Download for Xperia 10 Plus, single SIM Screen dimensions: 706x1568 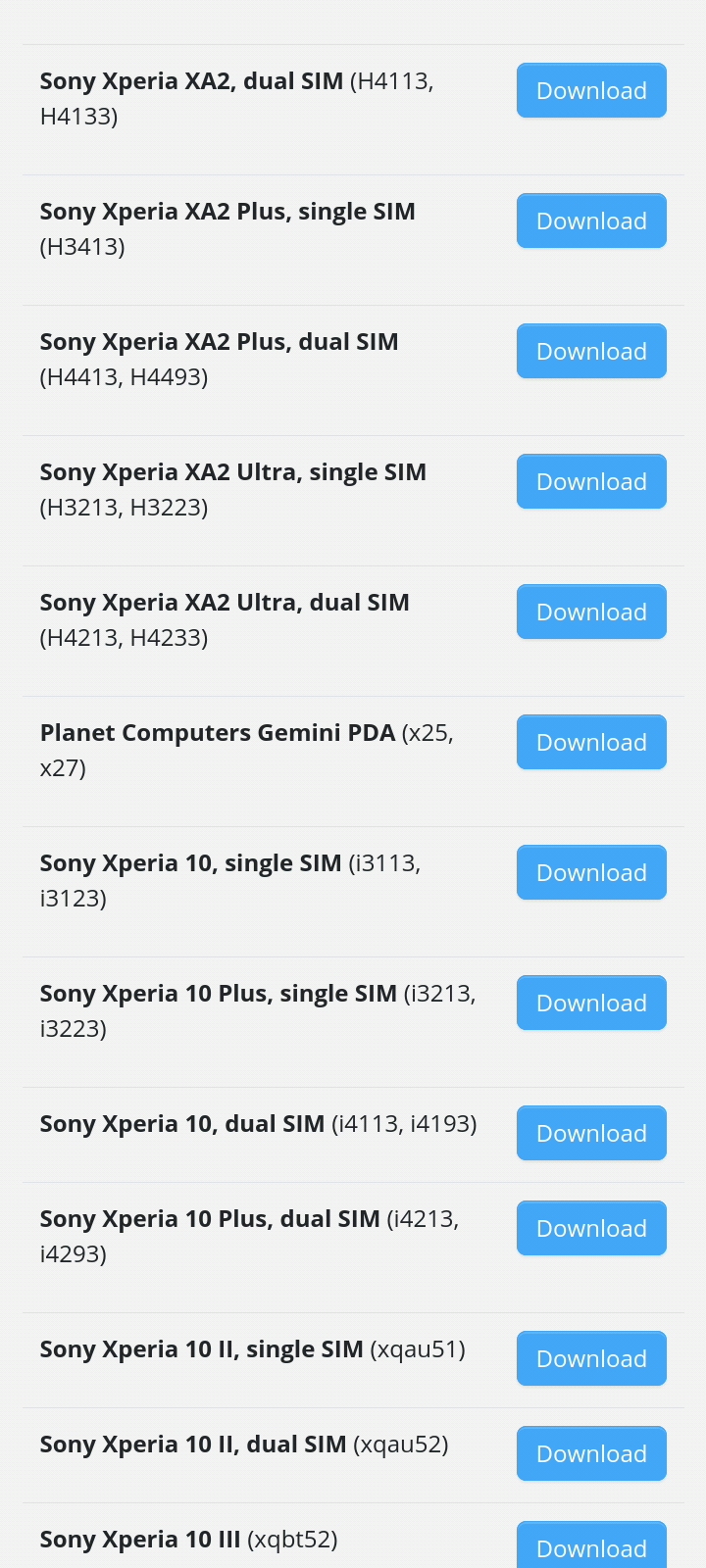click(591, 1003)
